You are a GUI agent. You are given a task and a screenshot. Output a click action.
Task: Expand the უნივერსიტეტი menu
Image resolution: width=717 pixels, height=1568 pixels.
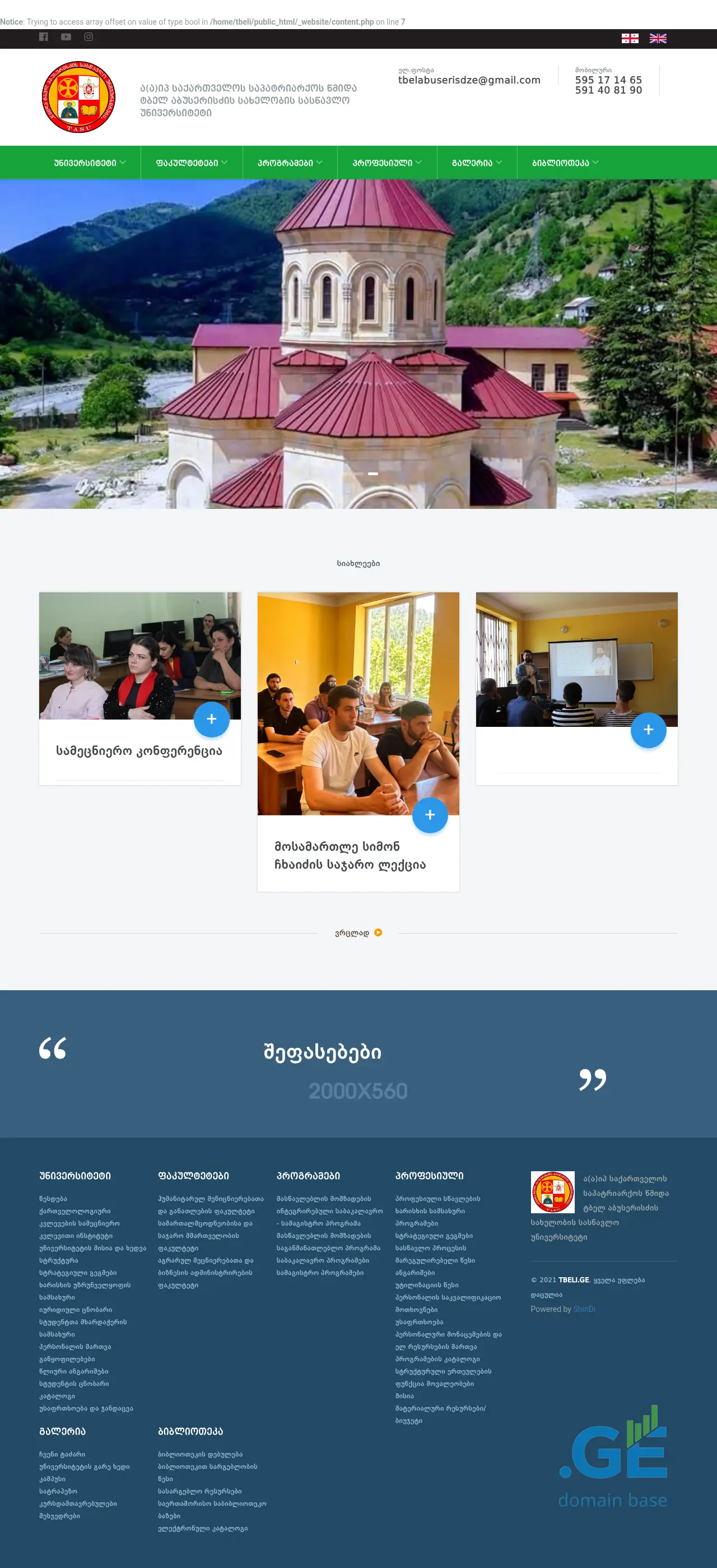pos(90,163)
